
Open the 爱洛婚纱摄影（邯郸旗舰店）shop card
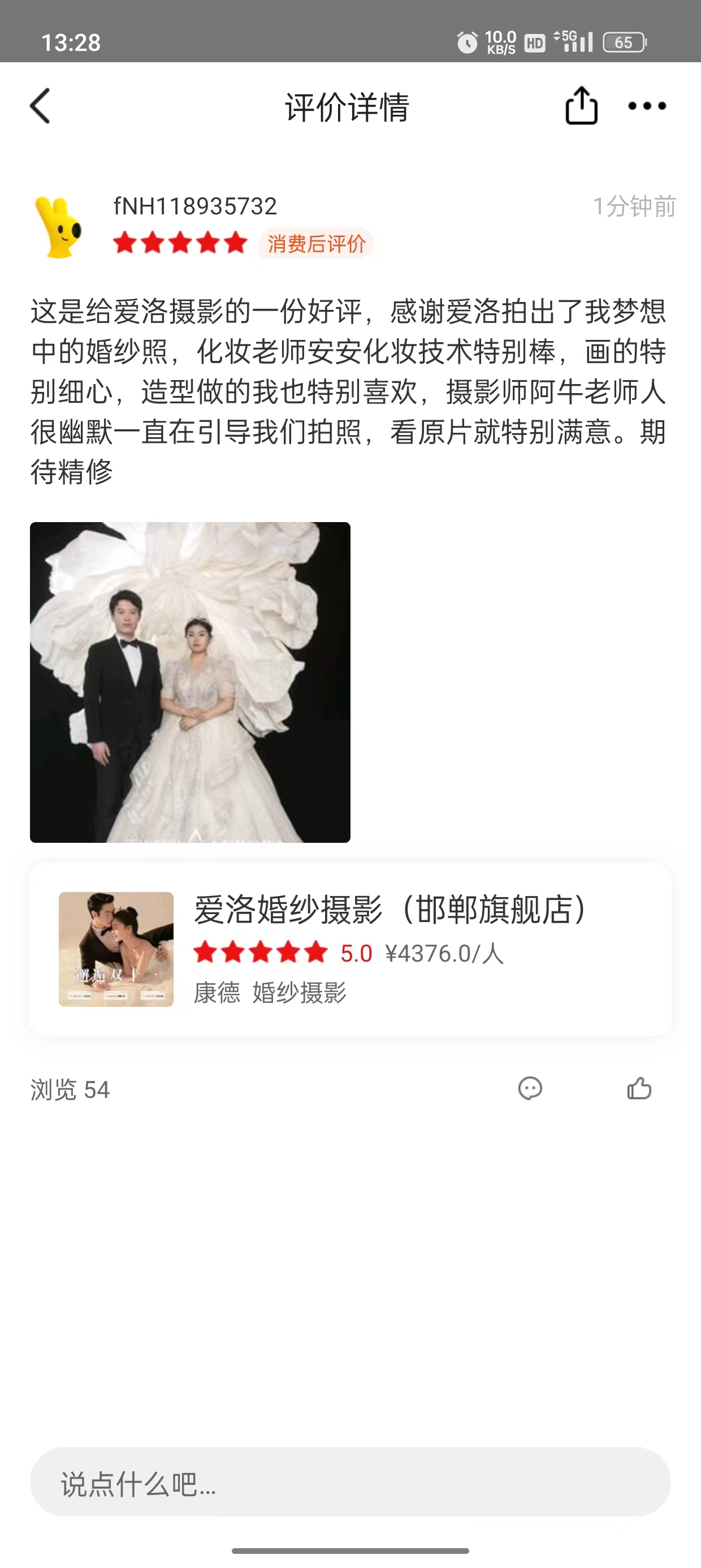click(350, 950)
